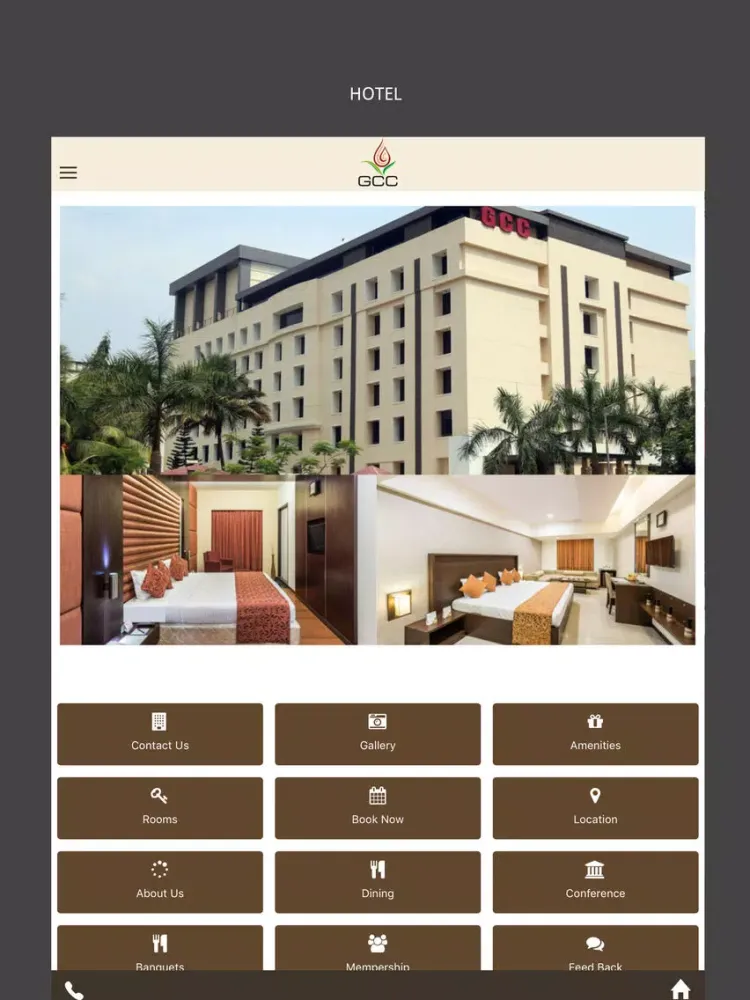Open the Conference section
Screen dimensions: 750x1000
click(x=595, y=882)
